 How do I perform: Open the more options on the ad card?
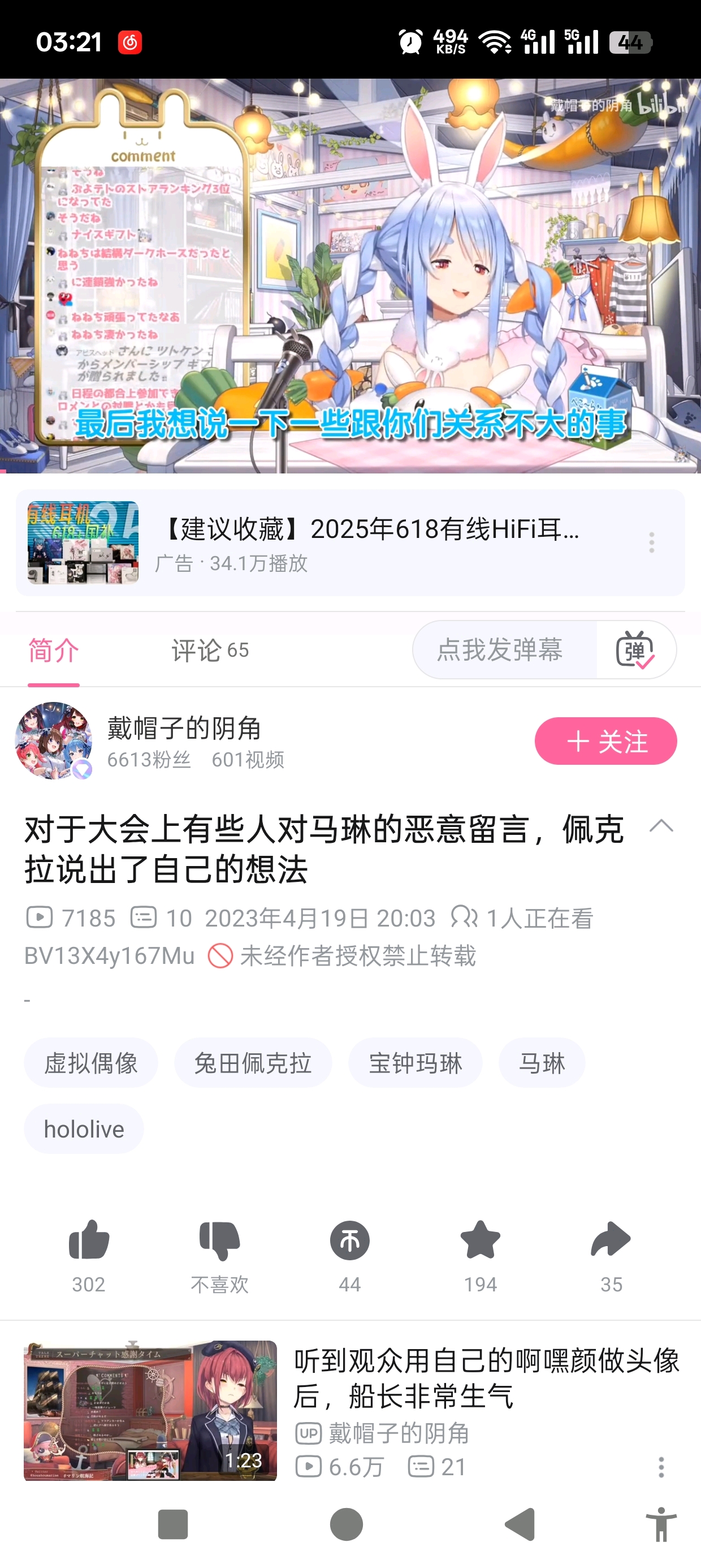pyautogui.click(x=652, y=542)
